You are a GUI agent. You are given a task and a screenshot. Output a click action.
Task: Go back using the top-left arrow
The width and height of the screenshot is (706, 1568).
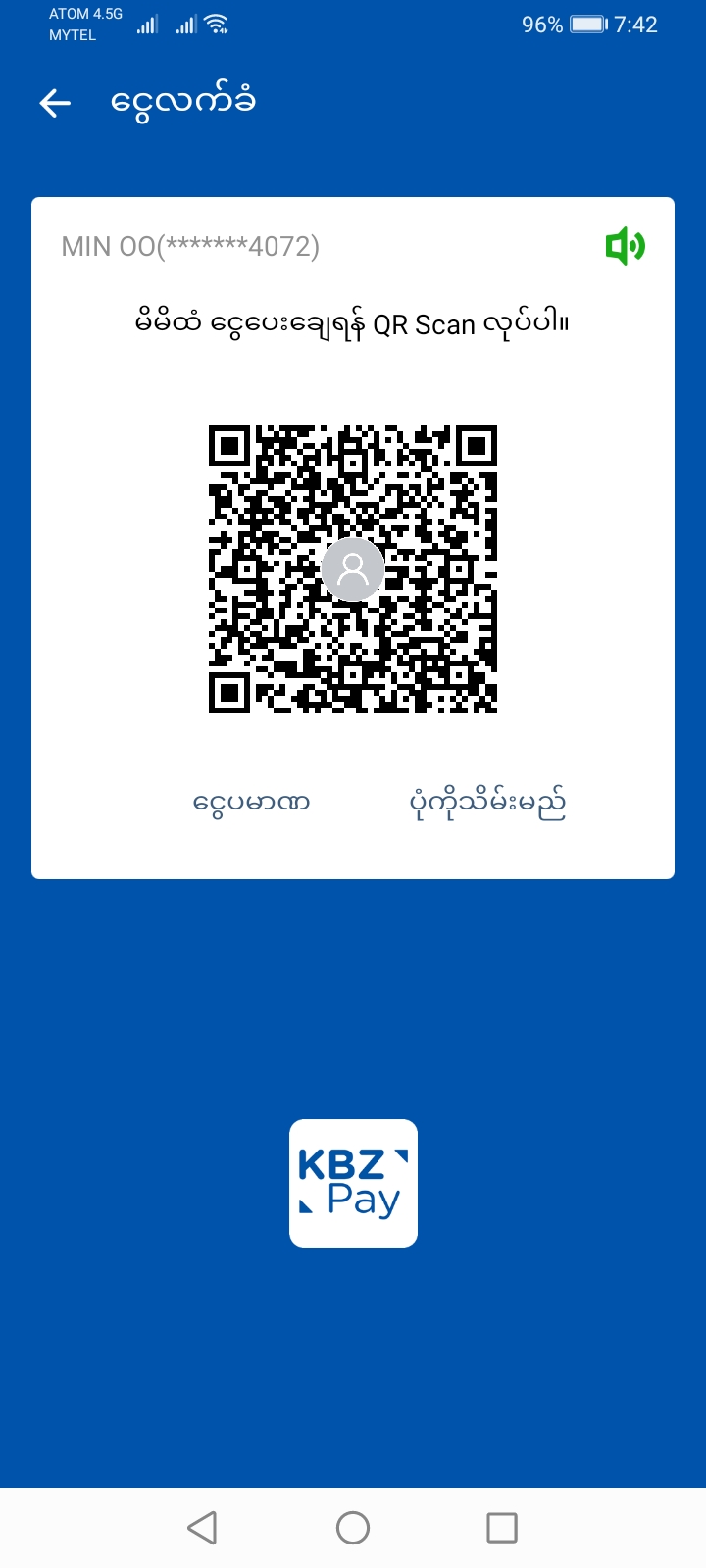click(55, 103)
